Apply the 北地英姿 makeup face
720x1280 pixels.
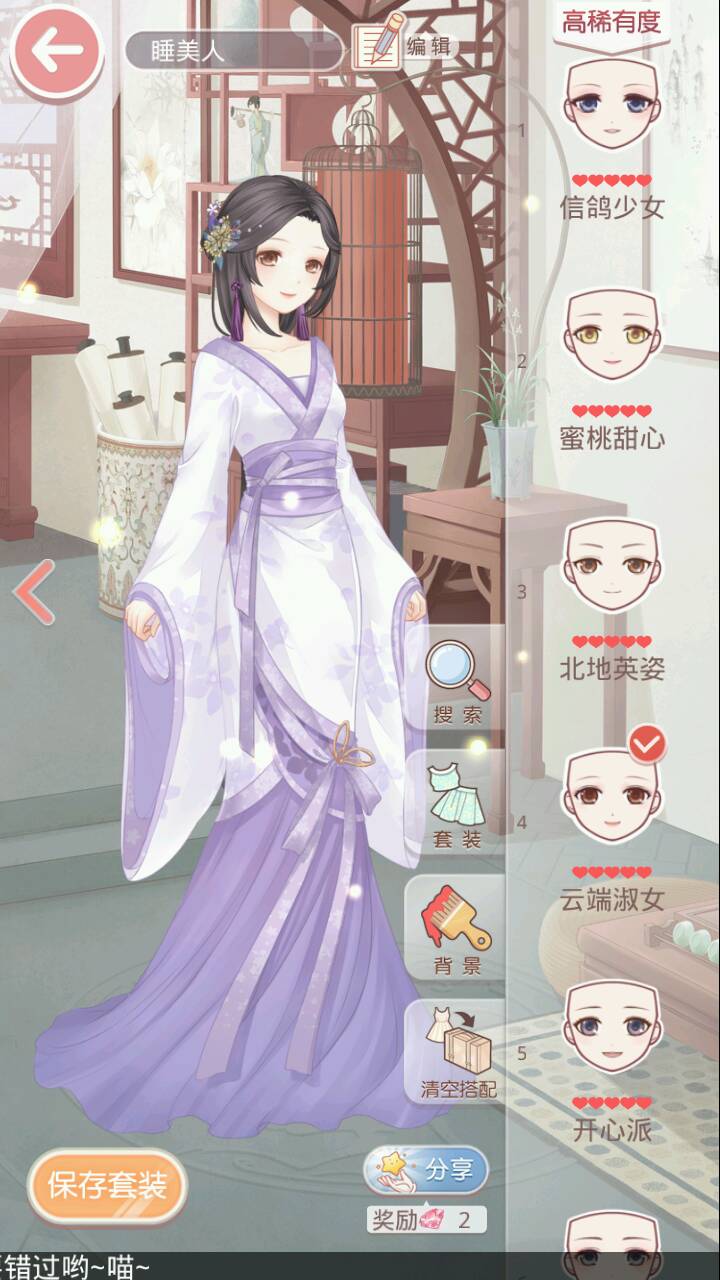coord(611,572)
